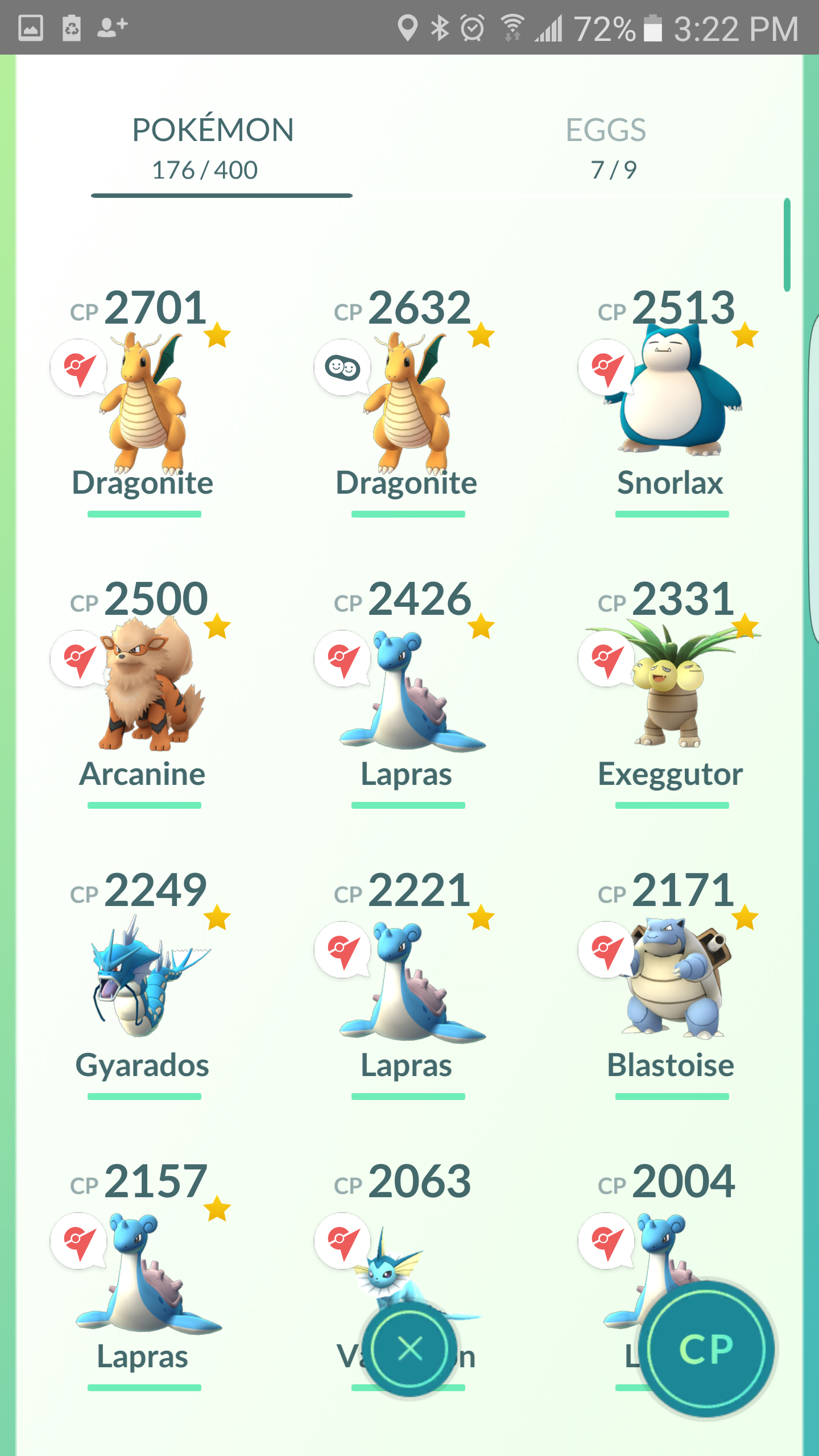
Task: Select the Lapras with CP 2221
Action: click(407, 983)
